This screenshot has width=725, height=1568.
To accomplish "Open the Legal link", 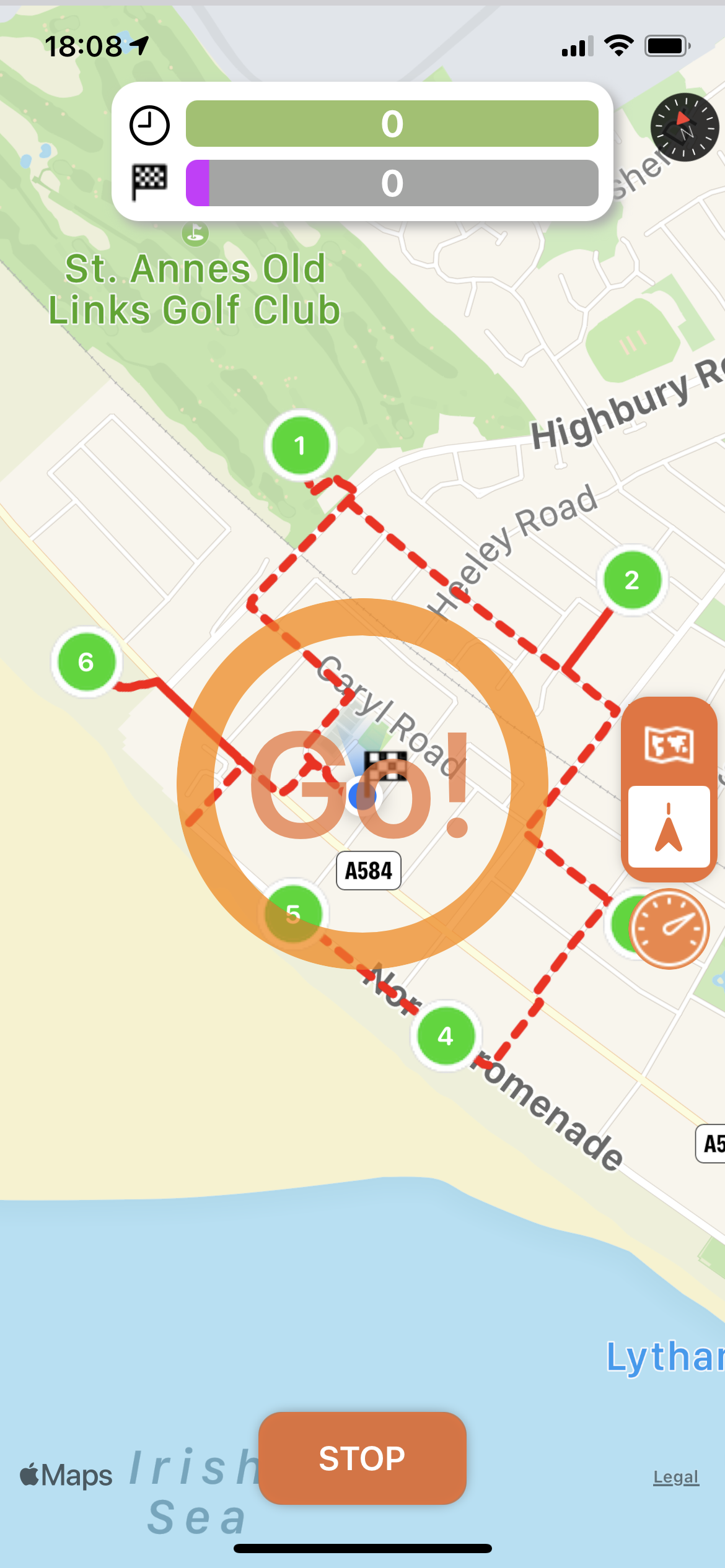I will click(676, 1477).
